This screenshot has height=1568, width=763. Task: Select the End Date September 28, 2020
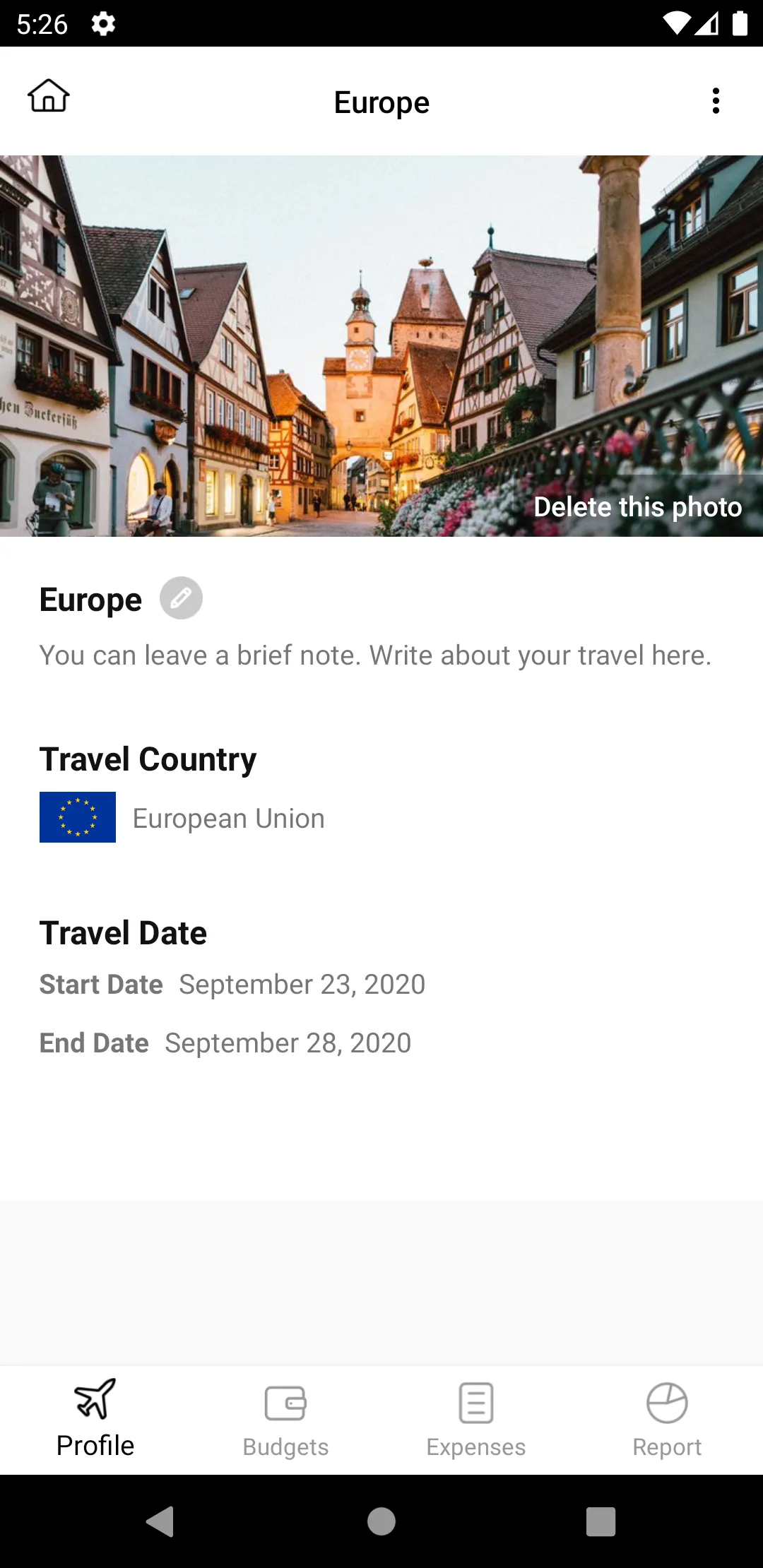click(x=287, y=1043)
